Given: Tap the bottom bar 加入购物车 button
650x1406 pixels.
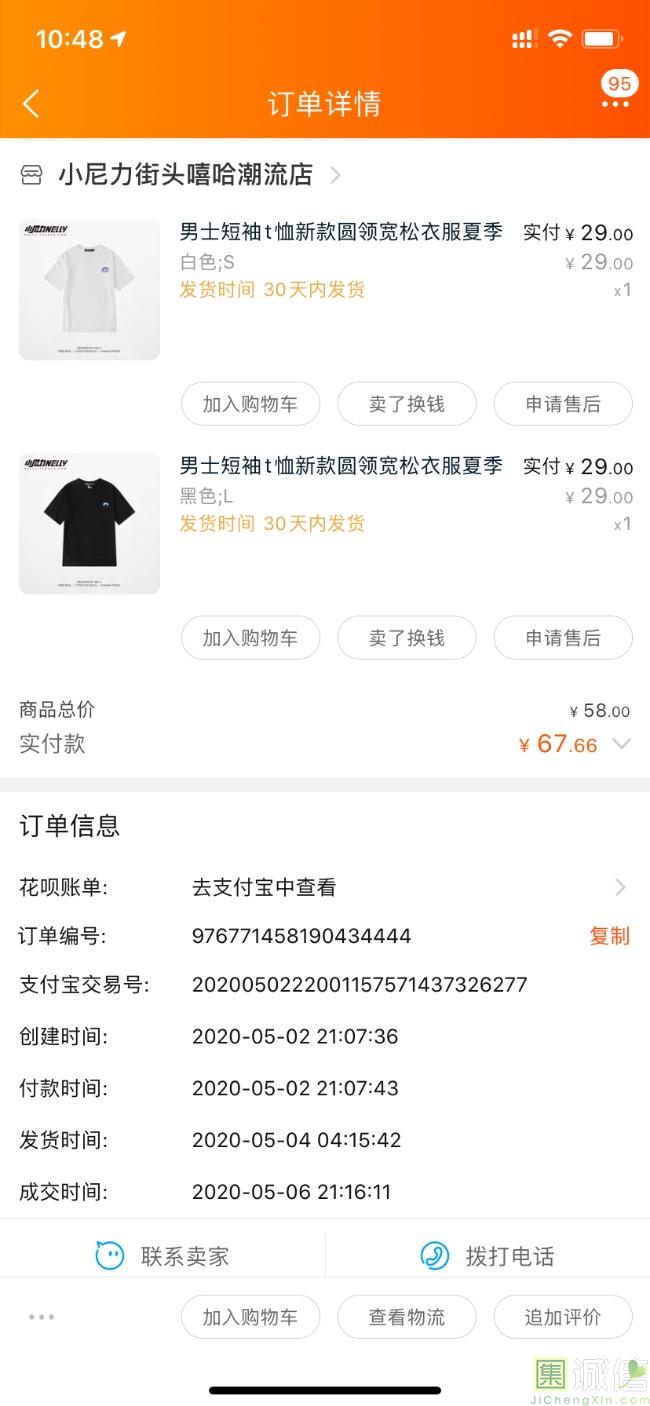Looking at the screenshot, I should click(250, 1317).
